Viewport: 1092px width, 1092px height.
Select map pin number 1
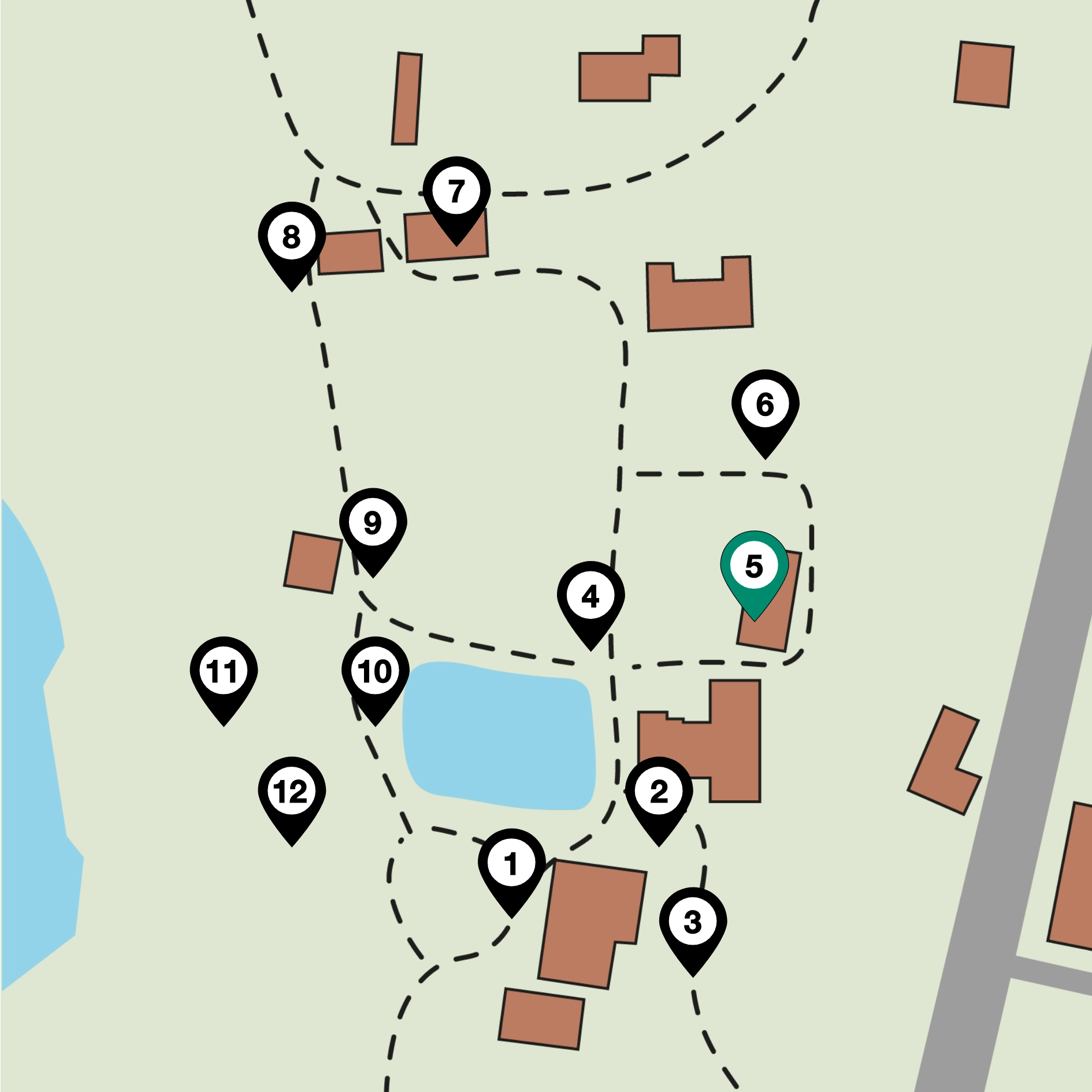tap(511, 864)
